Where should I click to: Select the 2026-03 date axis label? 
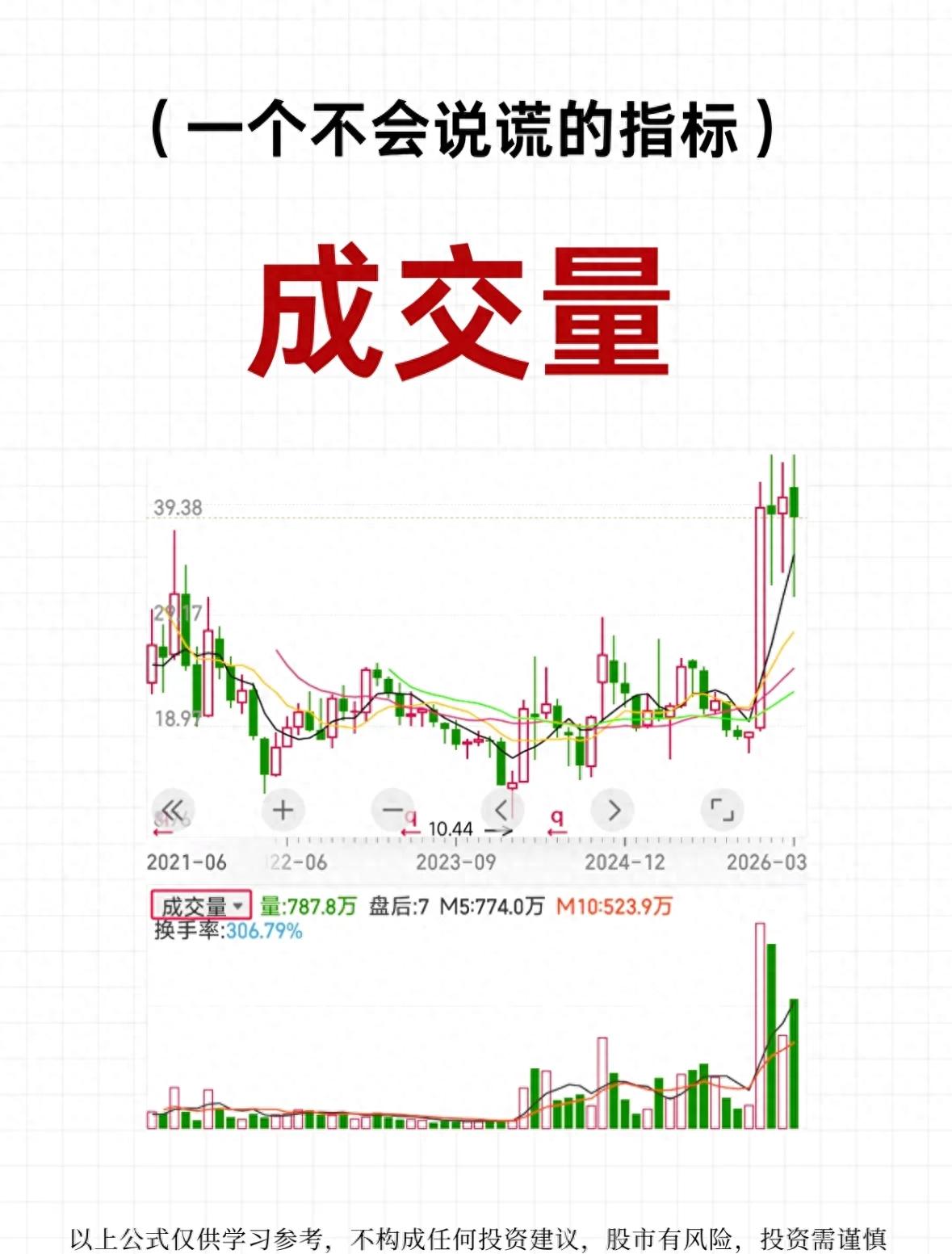point(767,862)
